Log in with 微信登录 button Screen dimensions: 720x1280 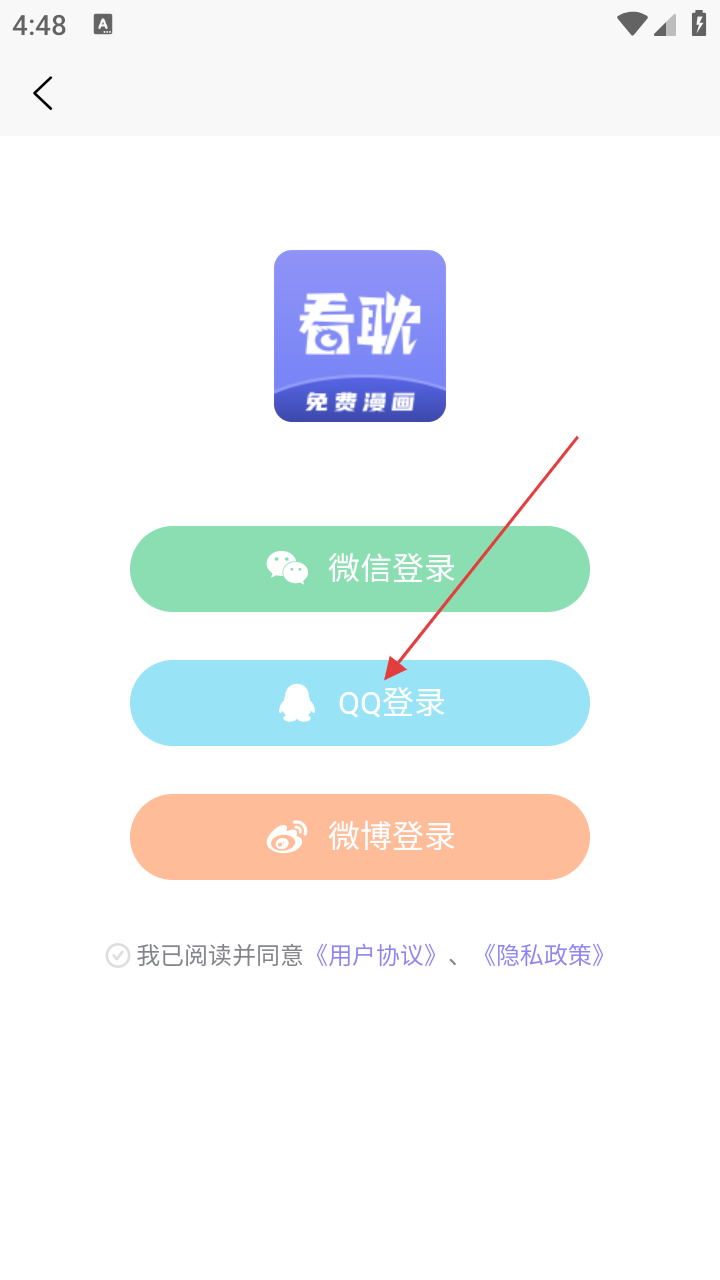pos(360,568)
